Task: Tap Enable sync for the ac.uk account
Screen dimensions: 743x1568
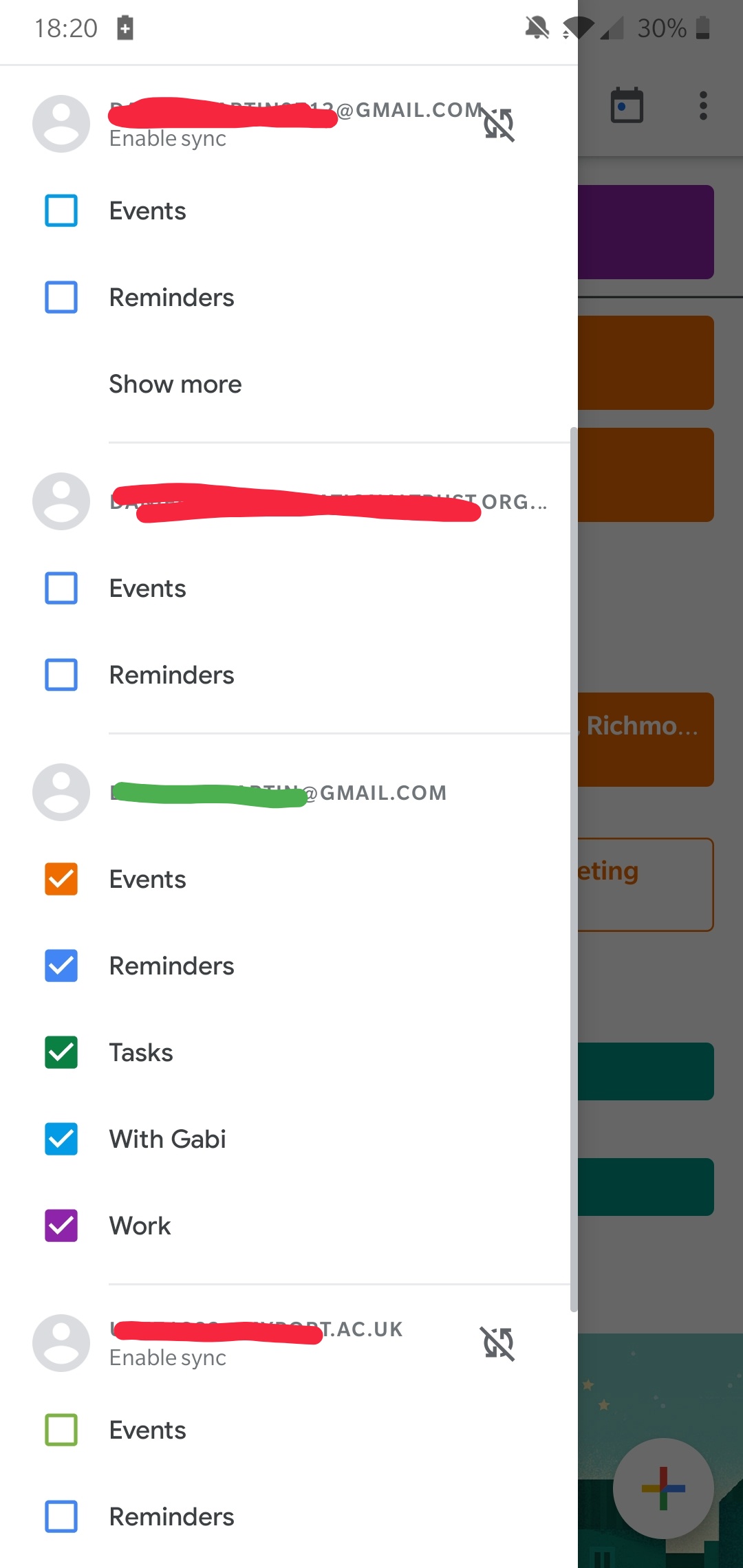Action: (x=167, y=1358)
